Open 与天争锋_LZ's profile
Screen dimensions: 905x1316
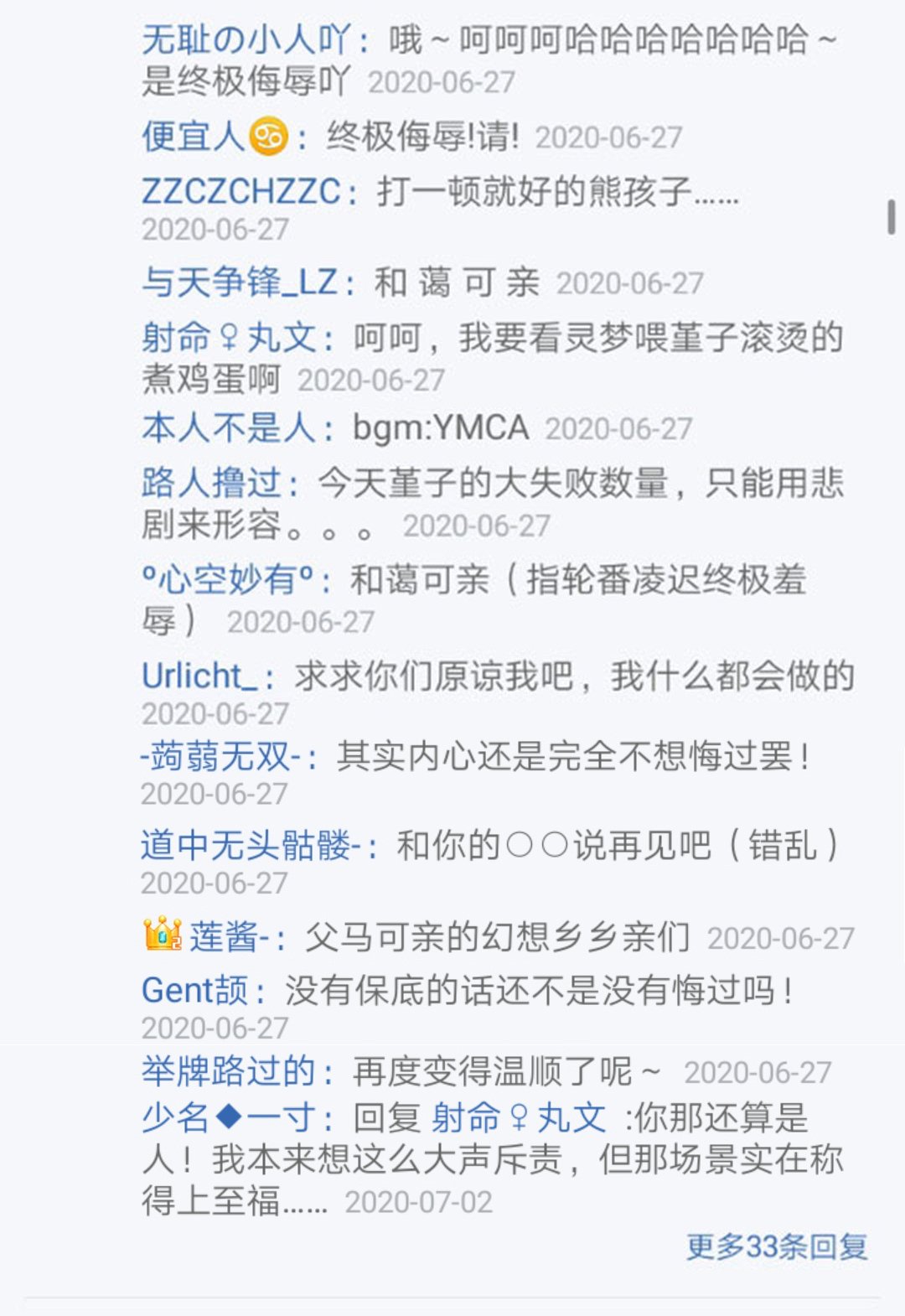[239, 282]
